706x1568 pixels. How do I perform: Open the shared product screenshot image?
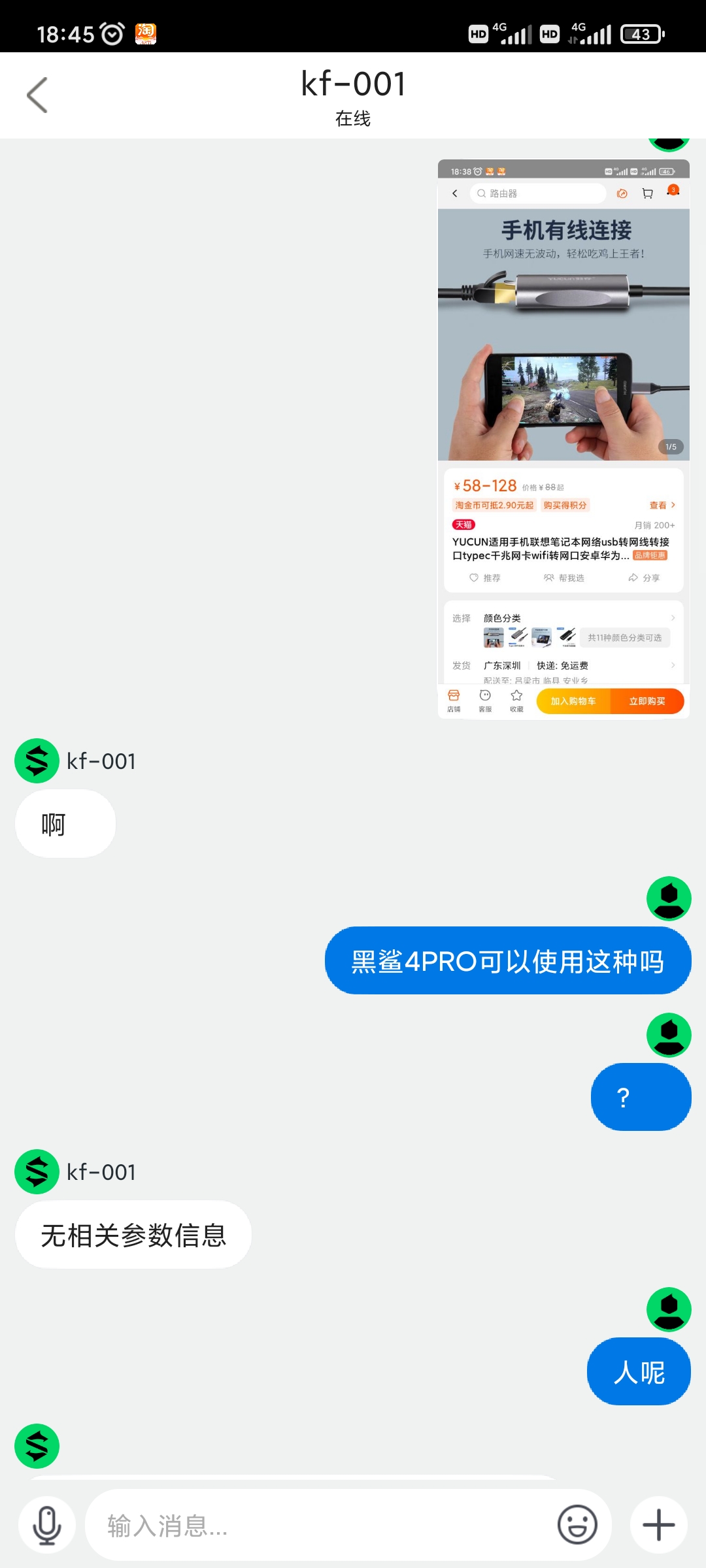563,439
